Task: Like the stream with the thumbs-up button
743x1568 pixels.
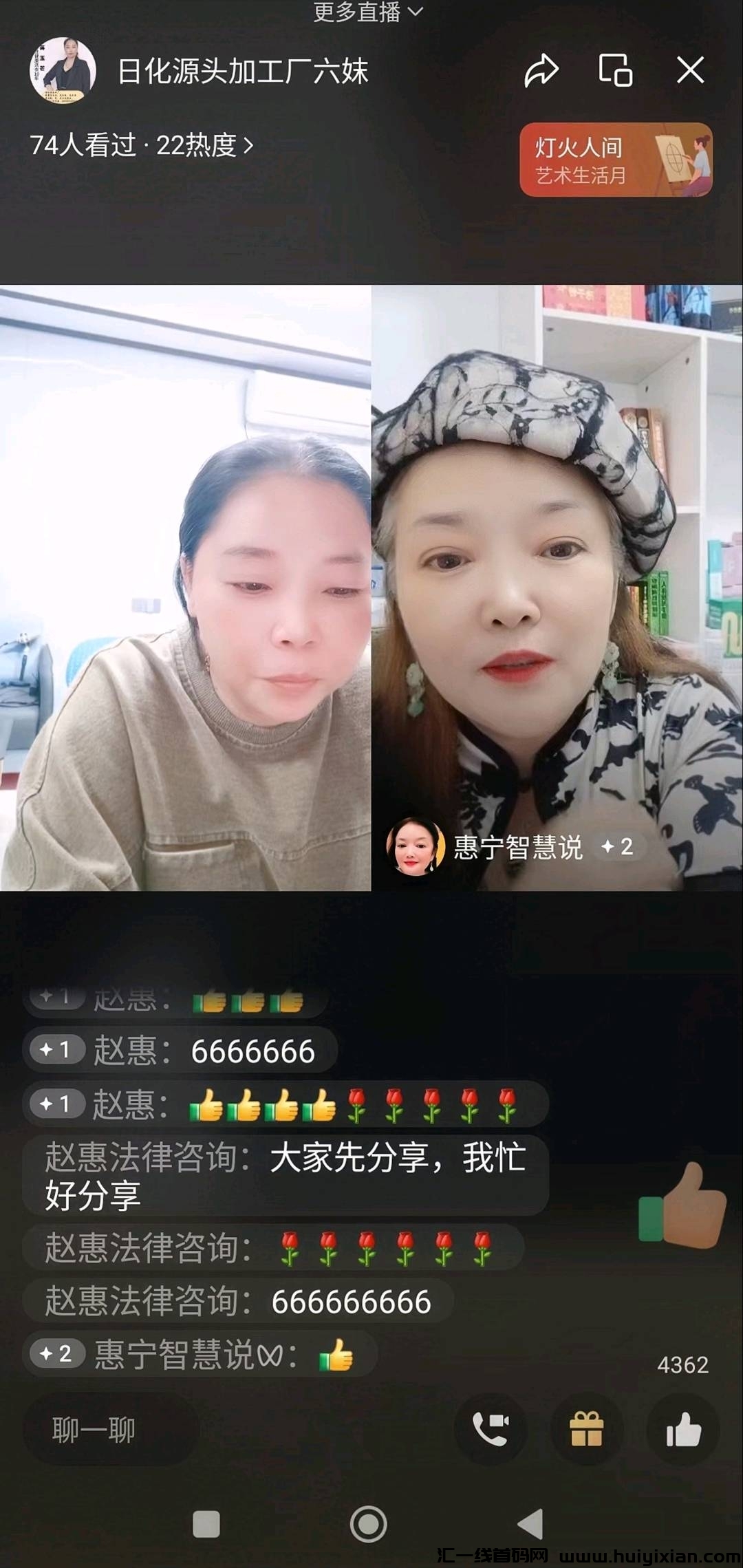Action: click(683, 1430)
